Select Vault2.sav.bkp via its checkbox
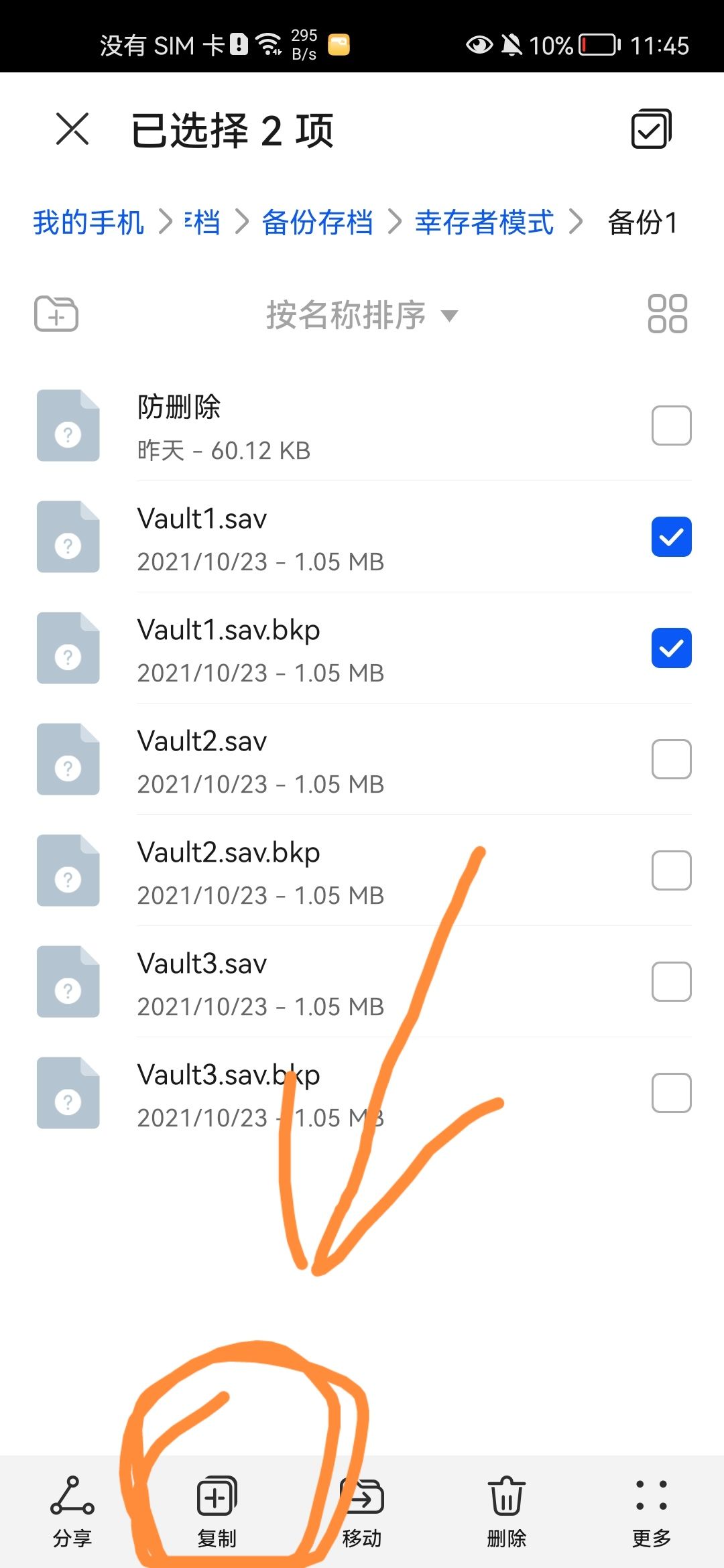 tap(670, 870)
